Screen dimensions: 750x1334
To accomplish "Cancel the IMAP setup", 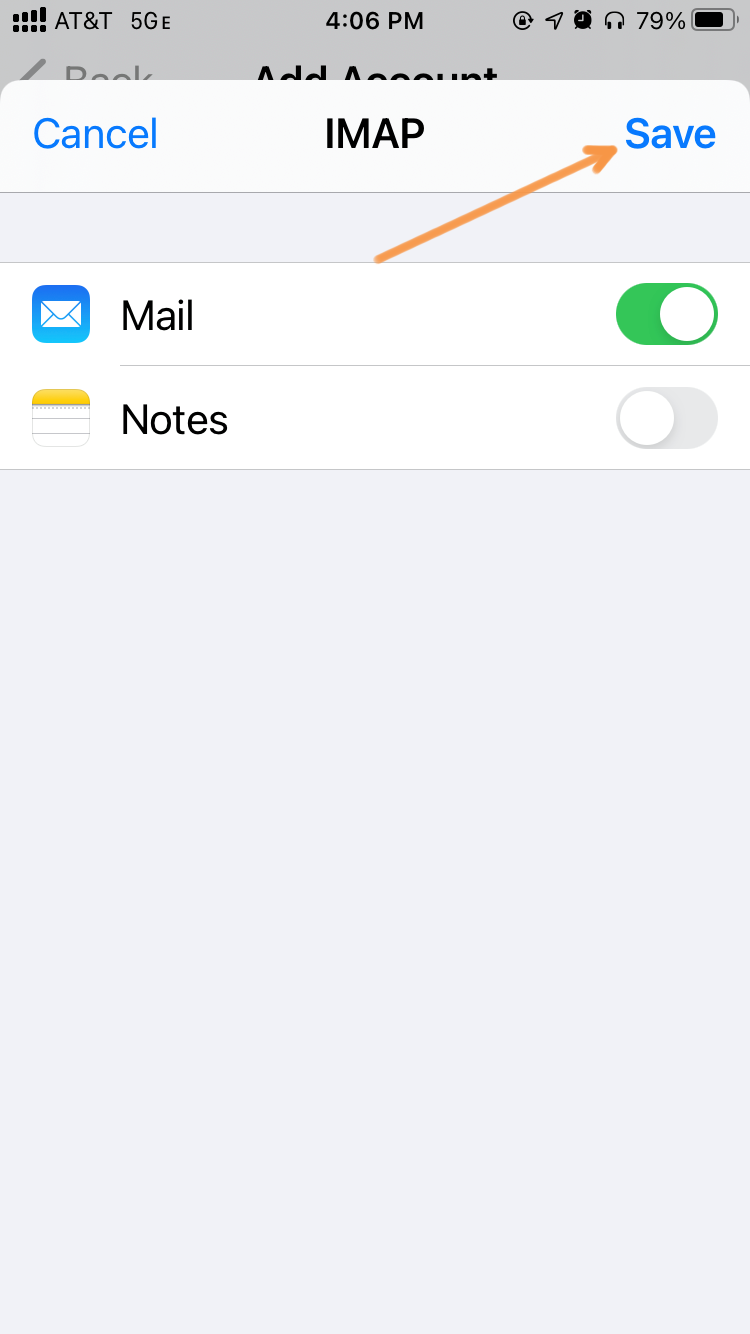I will (x=95, y=134).
